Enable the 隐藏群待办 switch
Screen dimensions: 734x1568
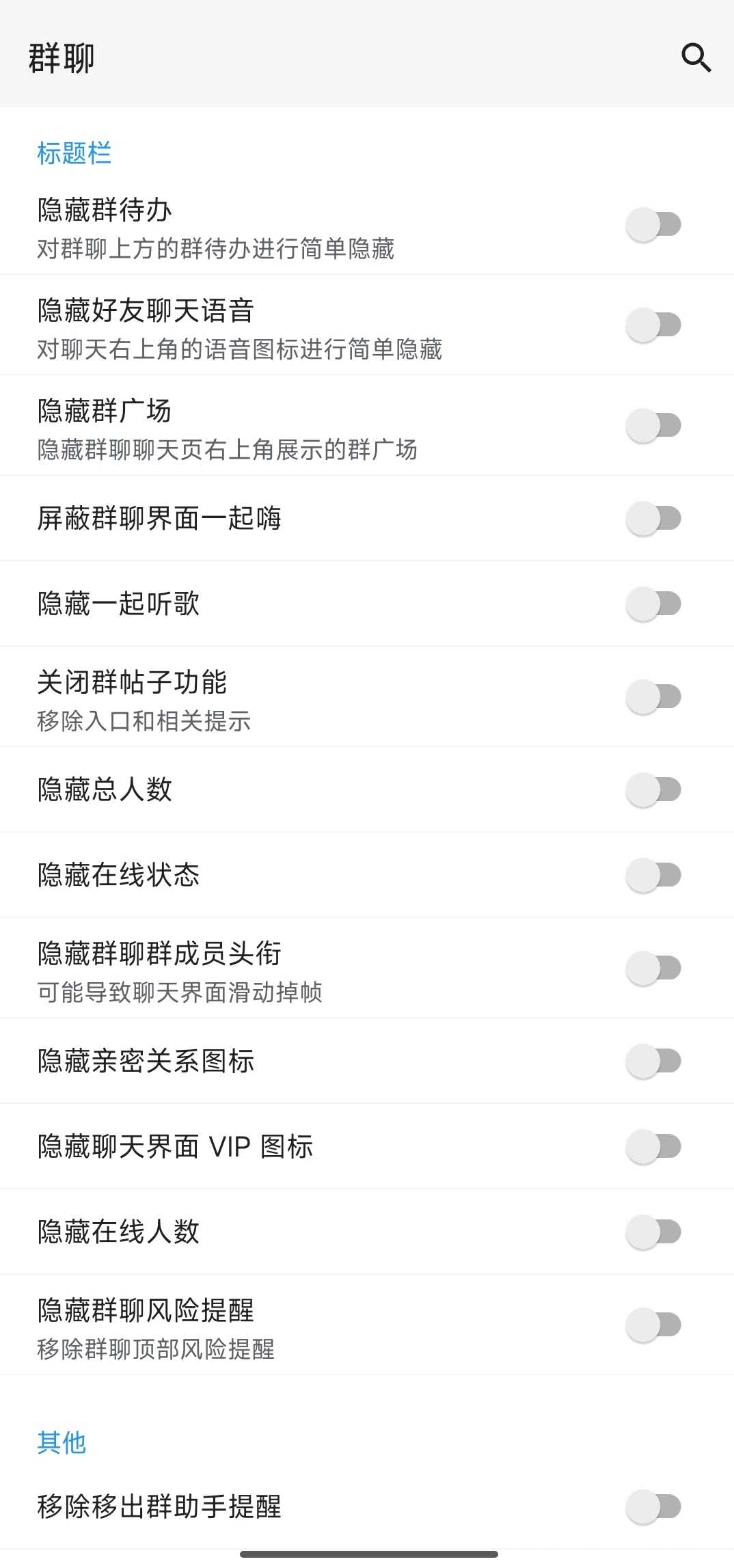tap(653, 225)
